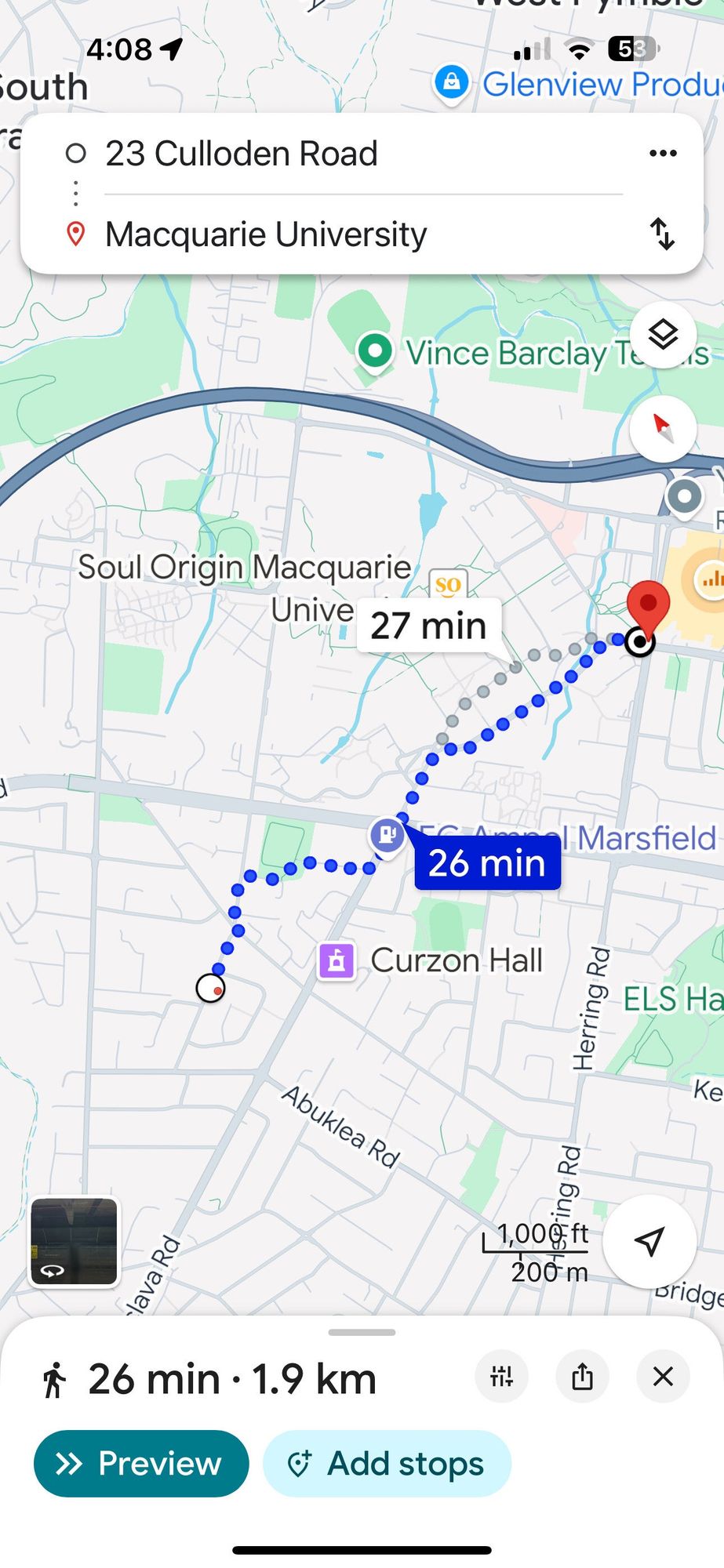The height and width of the screenshot is (1568, 724).
Task: Open walking route options sliders
Action: pyautogui.click(x=501, y=1376)
